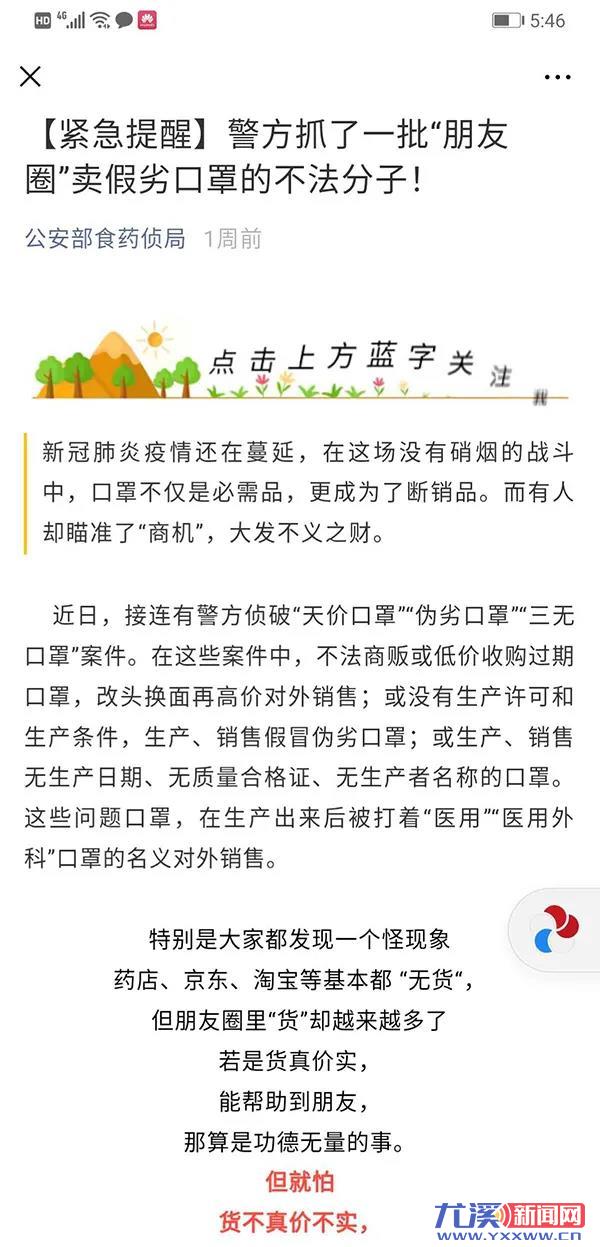
Task: Open the 公安部食药侦局 account page
Action: (105, 238)
